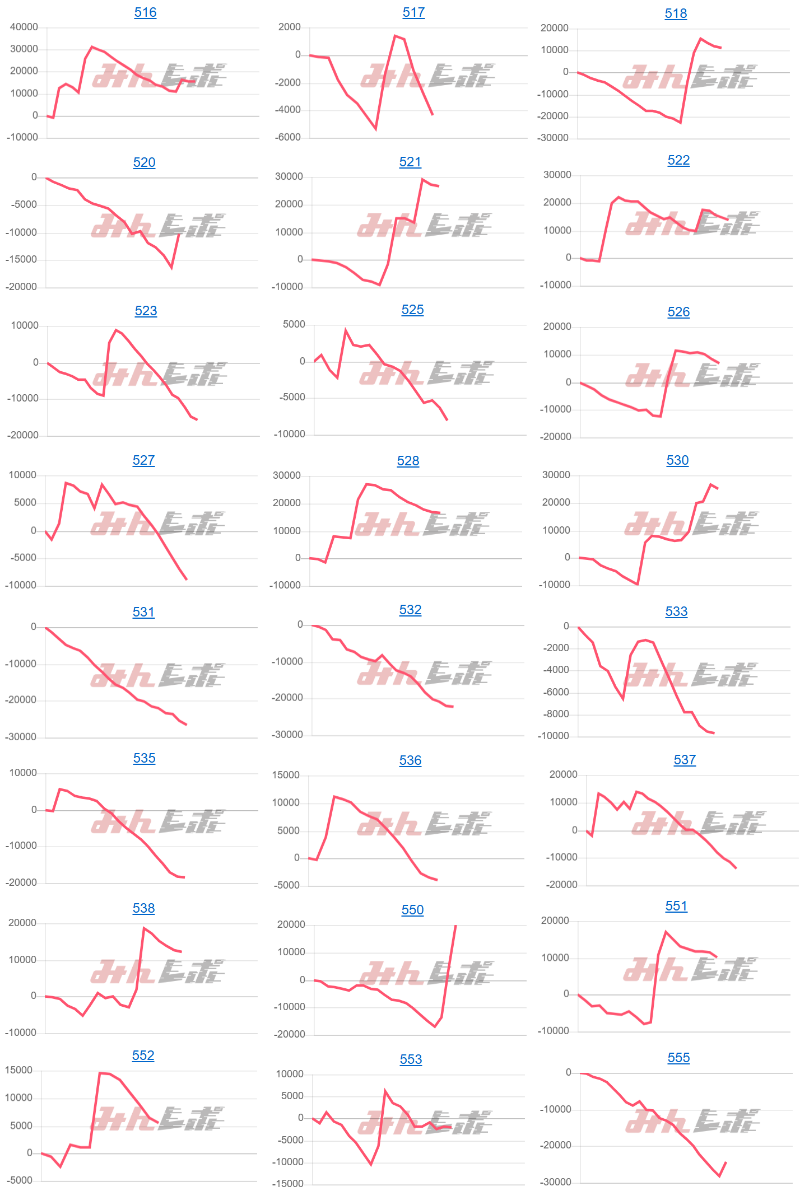View details via the 533 link
The image size is (800, 1196).
[x=676, y=611]
